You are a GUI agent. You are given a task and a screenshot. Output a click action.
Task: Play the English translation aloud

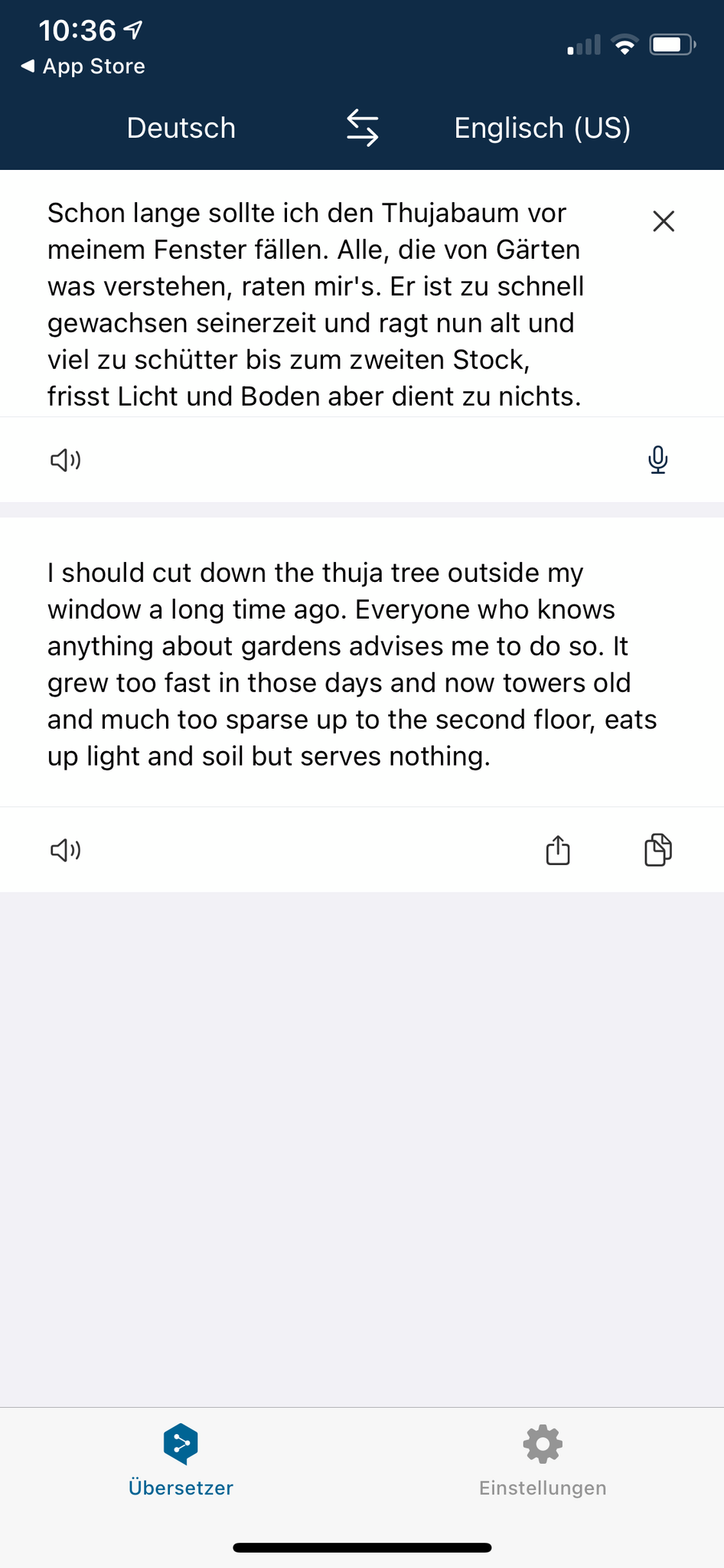tap(66, 850)
